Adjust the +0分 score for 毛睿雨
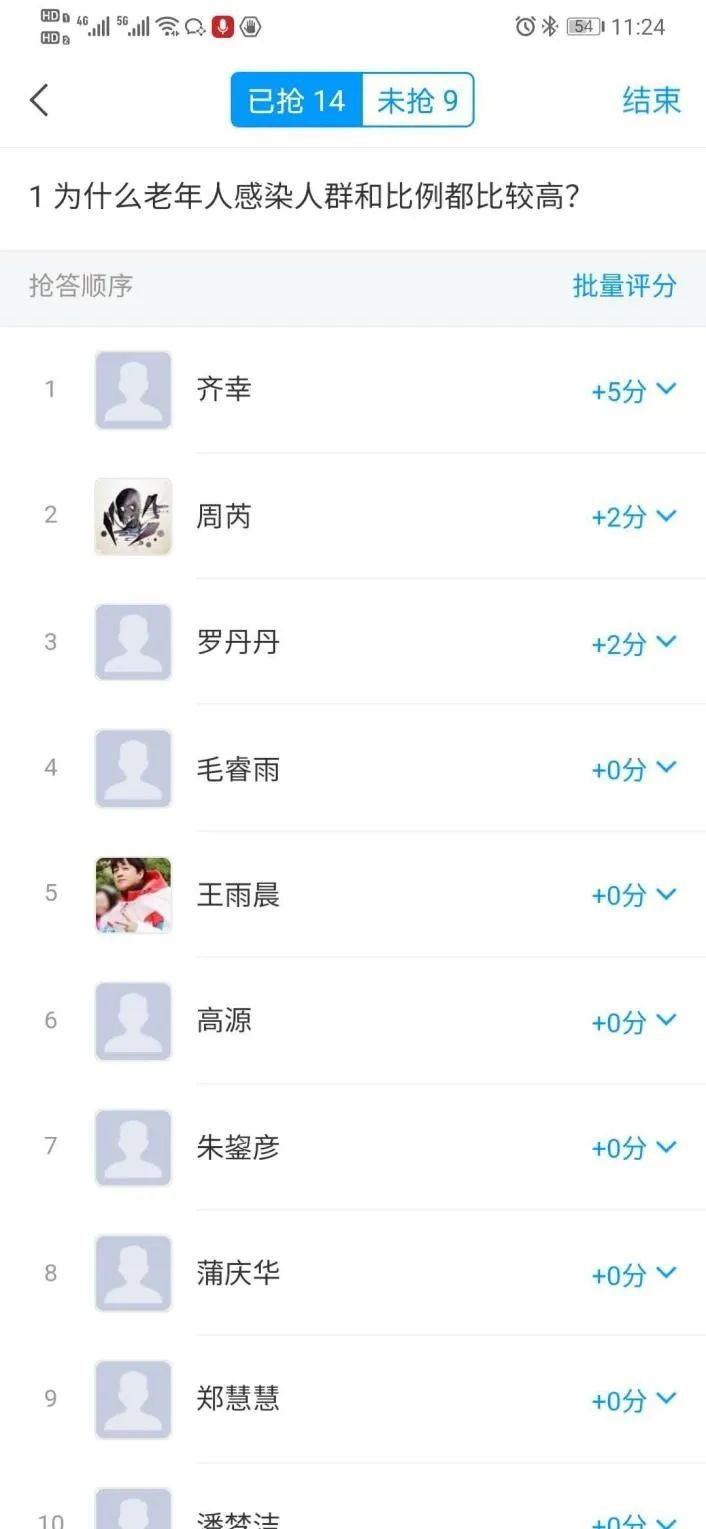Screen dimensions: 706x1529 tap(634, 770)
